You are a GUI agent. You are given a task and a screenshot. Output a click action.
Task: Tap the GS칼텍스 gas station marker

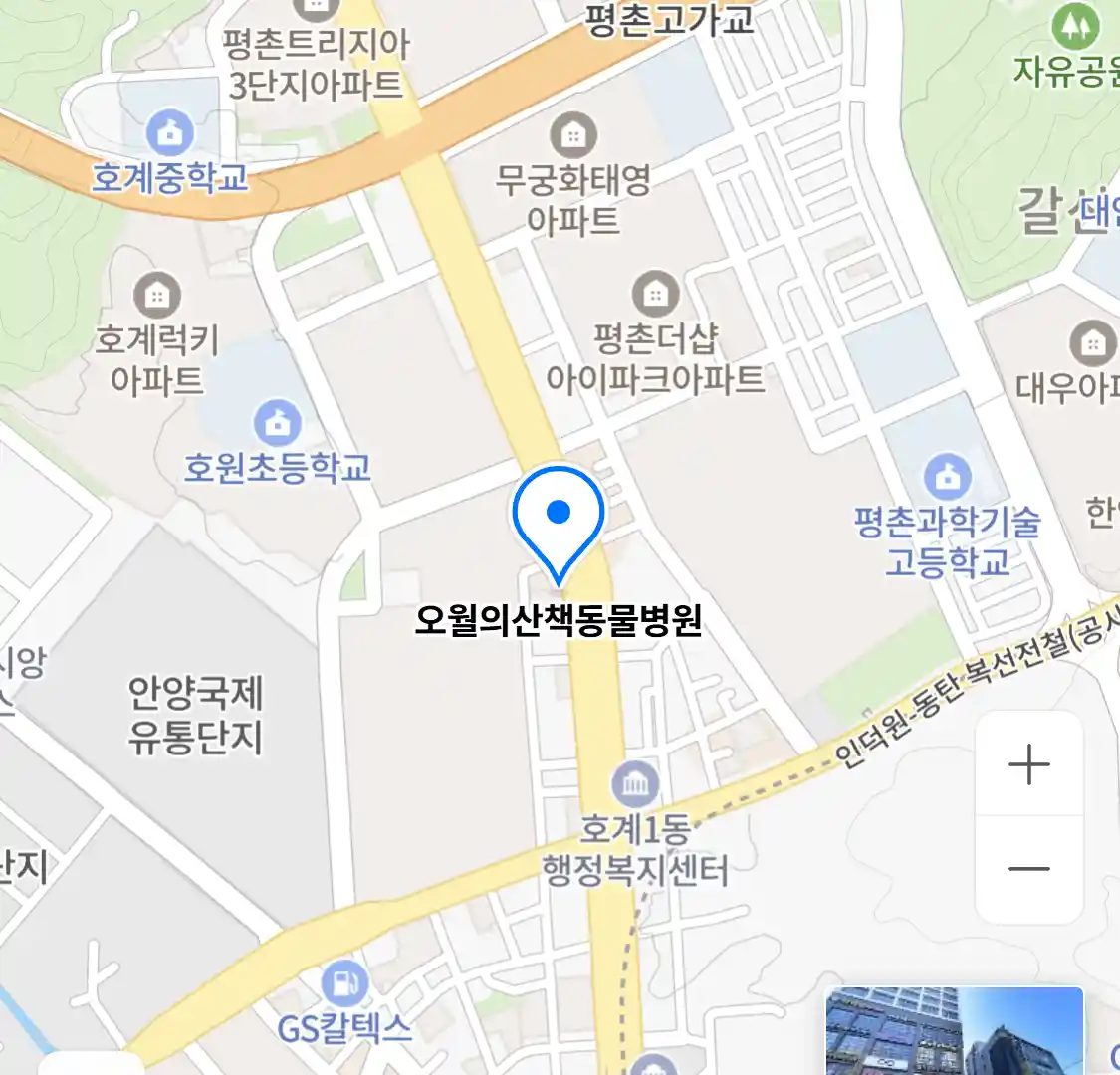[x=344, y=983]
